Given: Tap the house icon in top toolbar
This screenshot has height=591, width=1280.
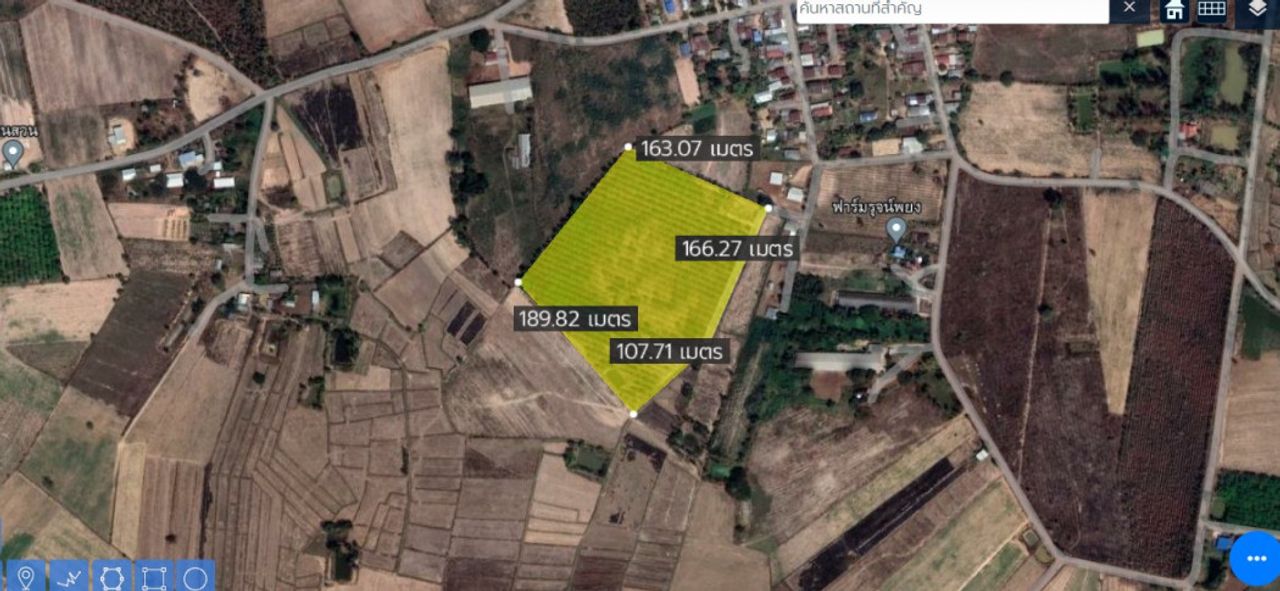Looking at the screenshot, I should pyautogui.click(x=1175, y=10).
